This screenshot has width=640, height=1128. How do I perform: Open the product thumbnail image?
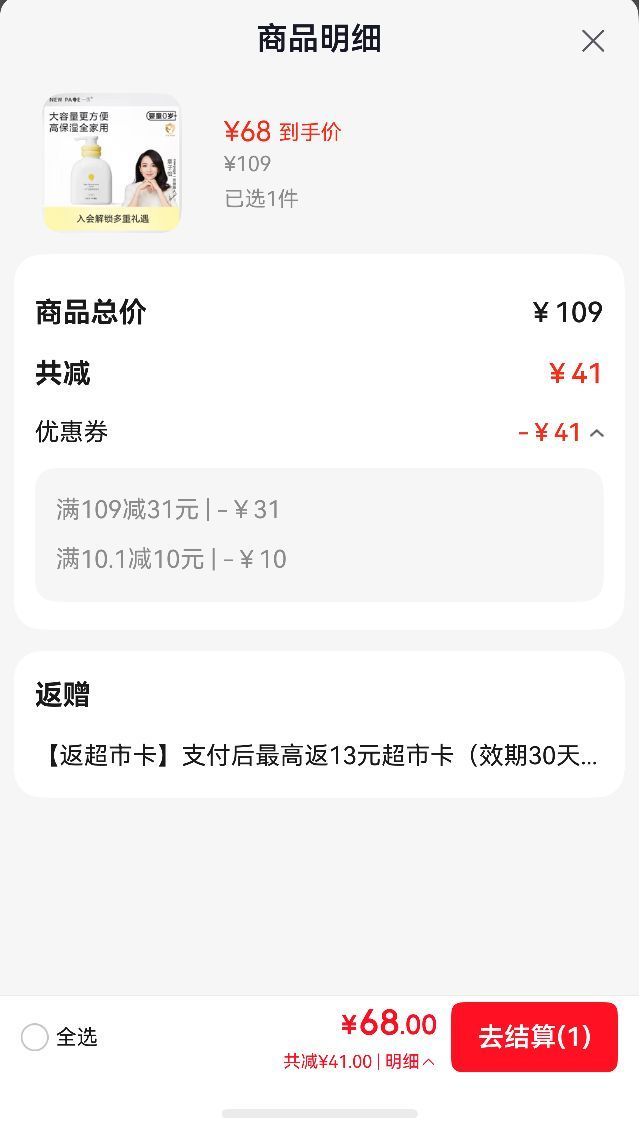(112, 163)
